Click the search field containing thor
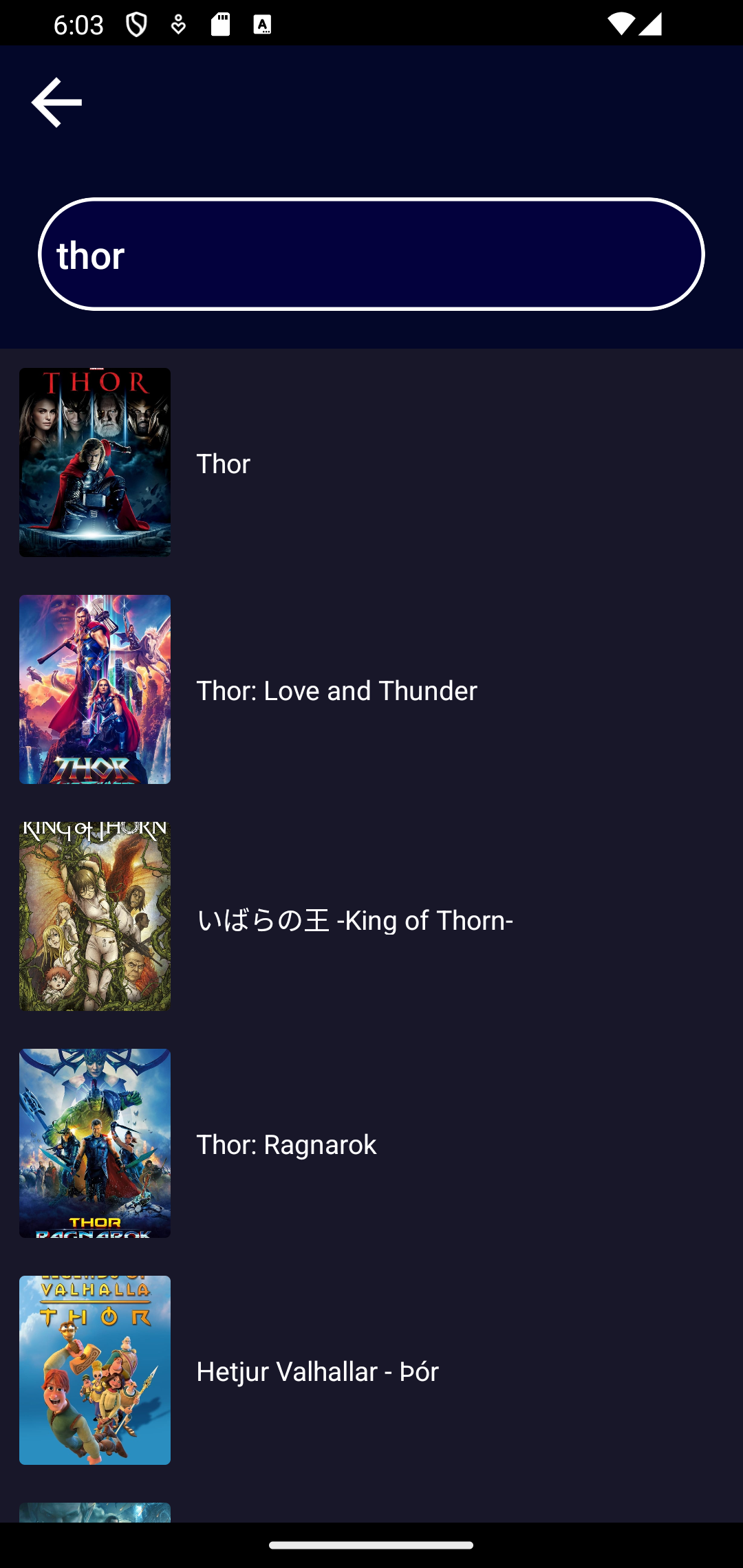Viewport: 743px width, 1568px height. (x=371, y=254)
